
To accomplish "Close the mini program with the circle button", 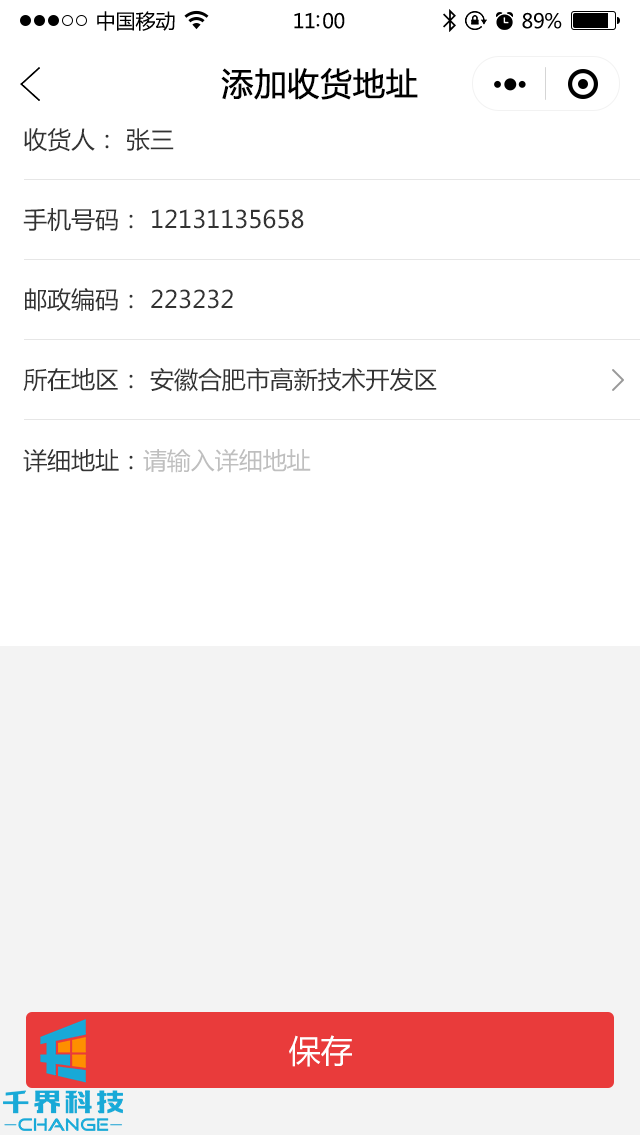I will [x=582, y=84].
